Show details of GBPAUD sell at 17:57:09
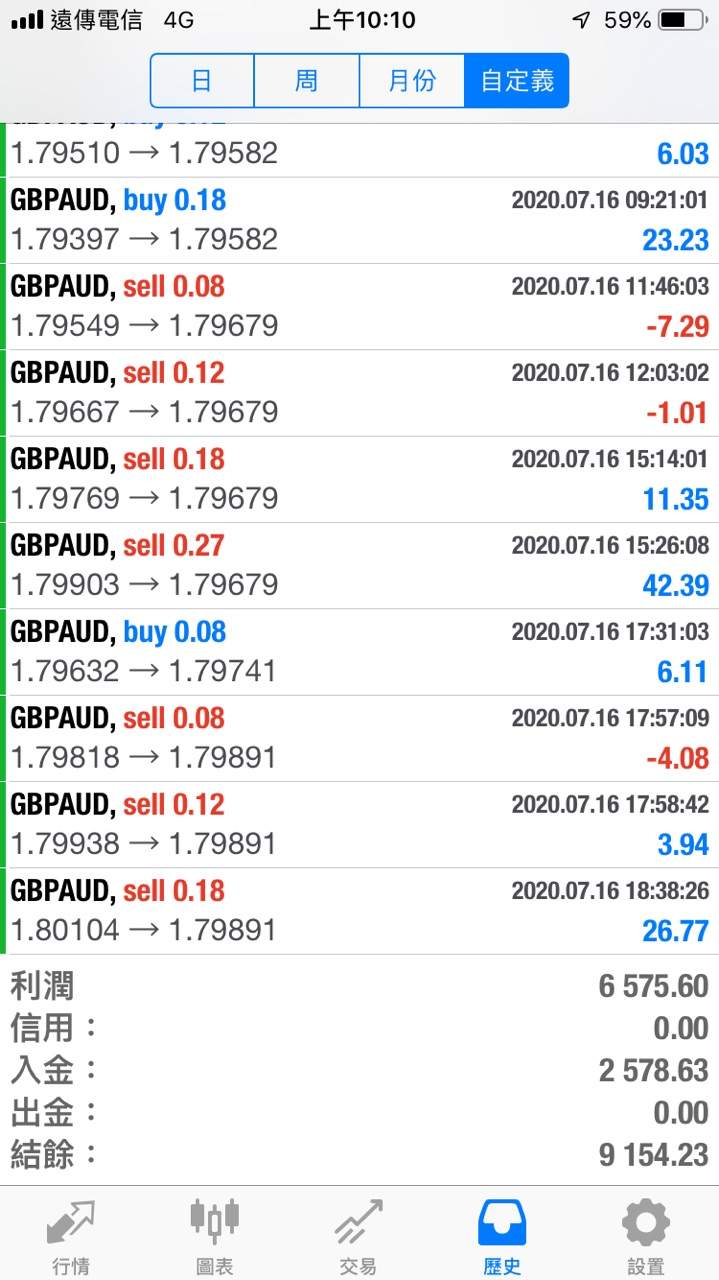This screenshot has height=1280, width=719. [359, 737]
